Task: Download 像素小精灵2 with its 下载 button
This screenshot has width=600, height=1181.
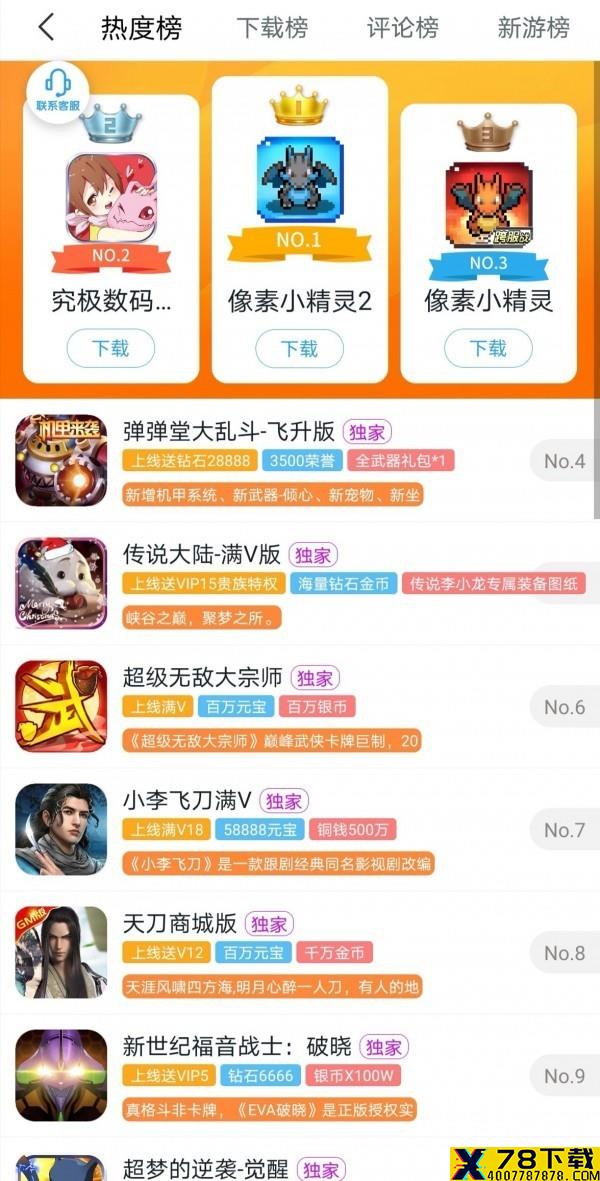Action: [x=300, y=349]
